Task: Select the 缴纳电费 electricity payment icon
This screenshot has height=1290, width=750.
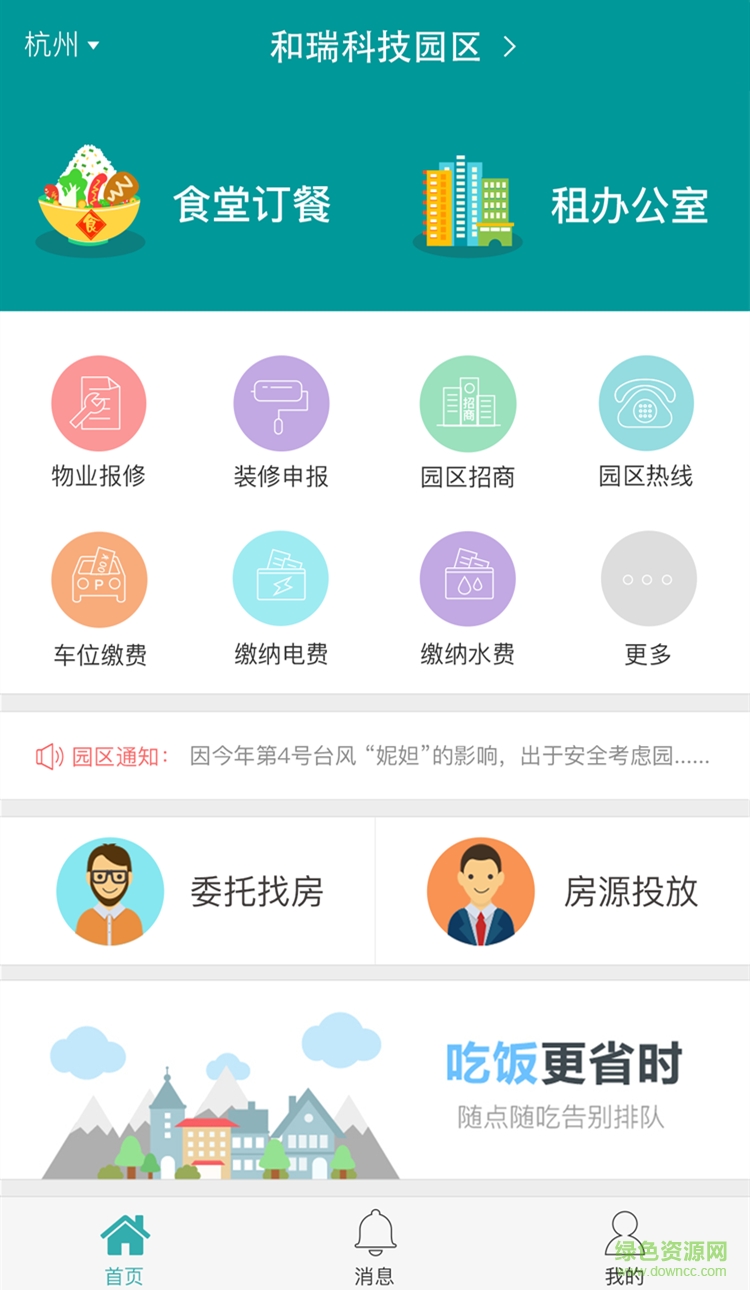Action: [281, 578]
